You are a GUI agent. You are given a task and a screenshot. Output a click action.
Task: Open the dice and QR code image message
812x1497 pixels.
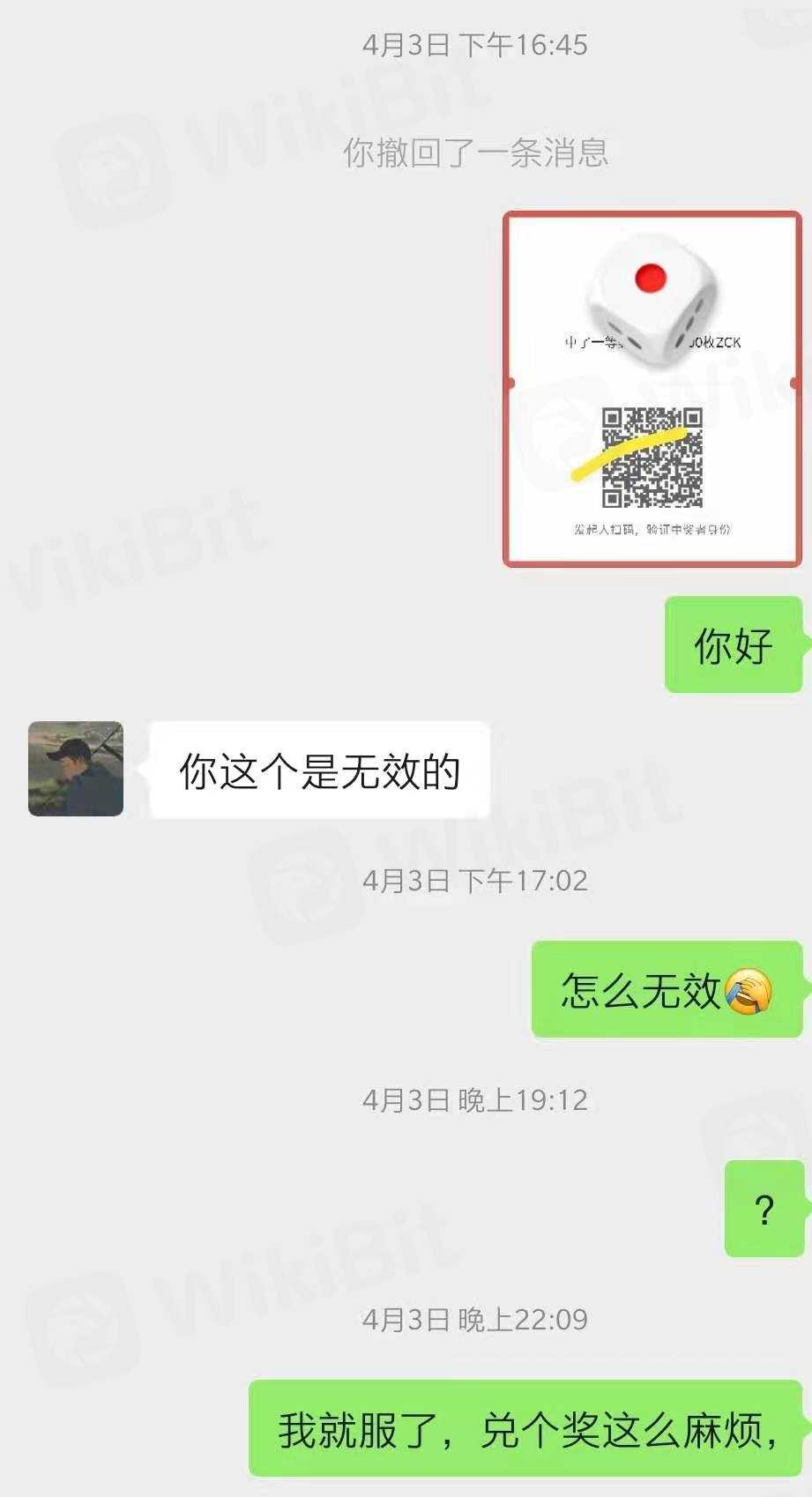click(652, 389)
